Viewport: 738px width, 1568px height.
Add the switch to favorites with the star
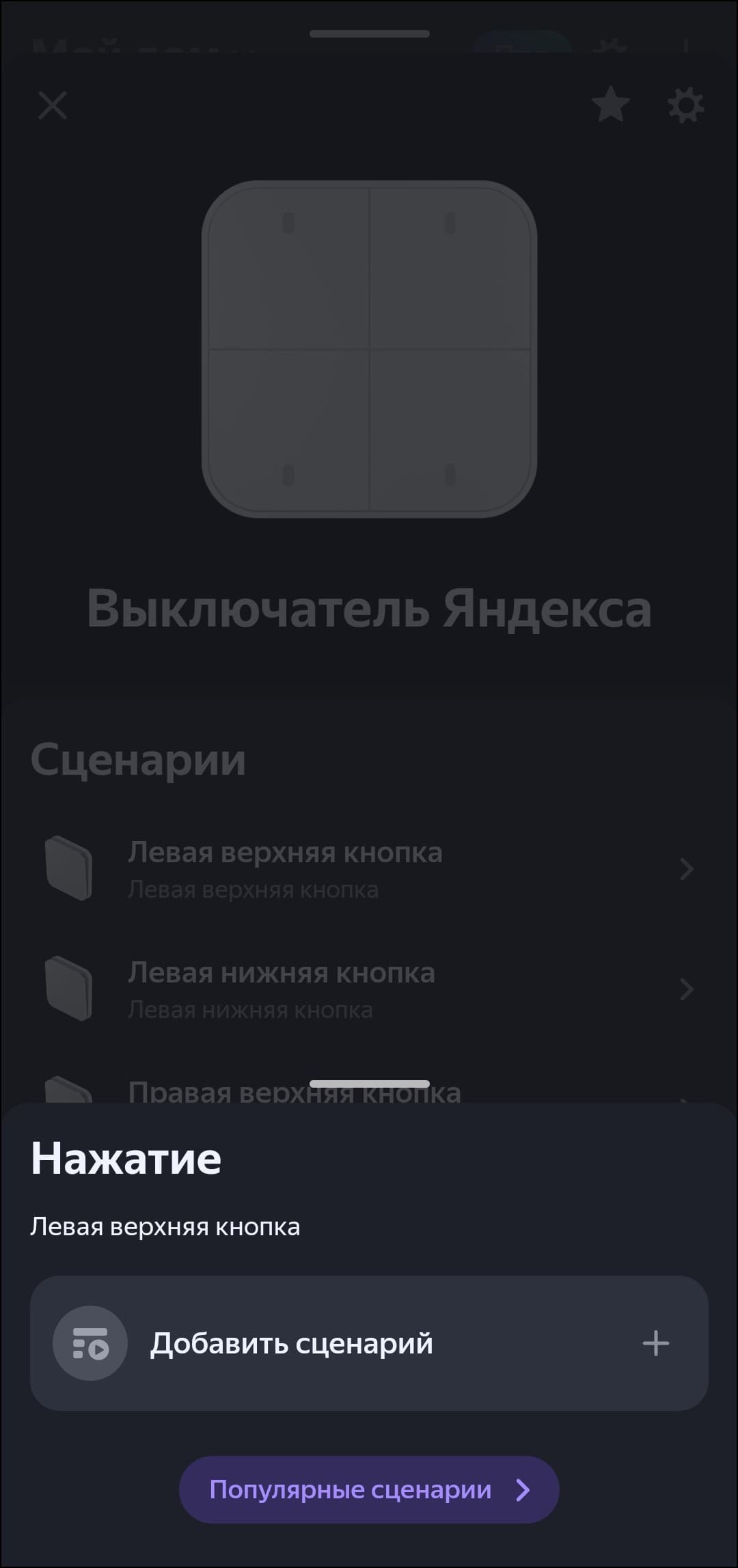610,106
